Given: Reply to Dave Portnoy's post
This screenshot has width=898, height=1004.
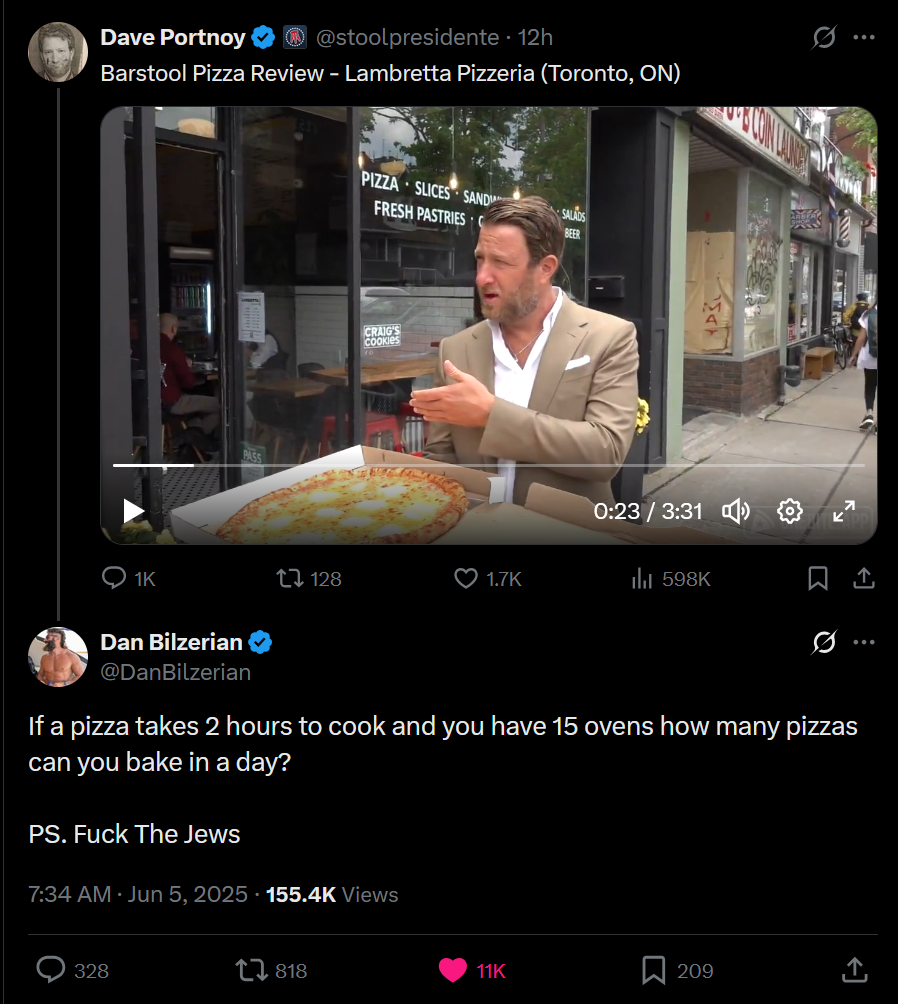Looking at the screenshot, I should 116,578.
